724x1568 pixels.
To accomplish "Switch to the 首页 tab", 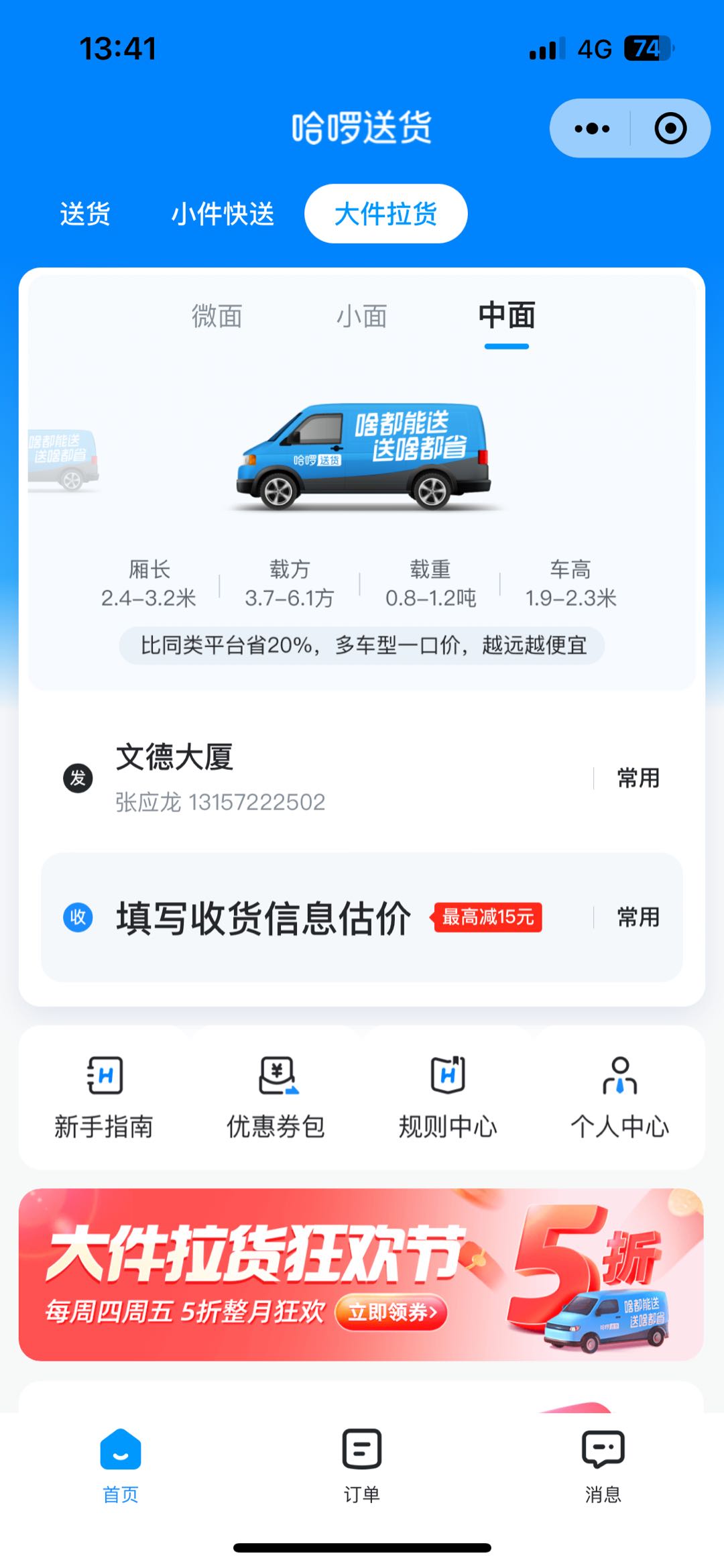I will (121, 1465).
